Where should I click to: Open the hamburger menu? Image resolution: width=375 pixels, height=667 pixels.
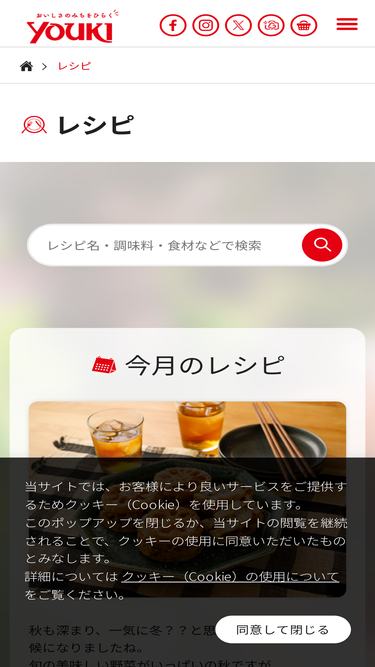click(347, 24)
